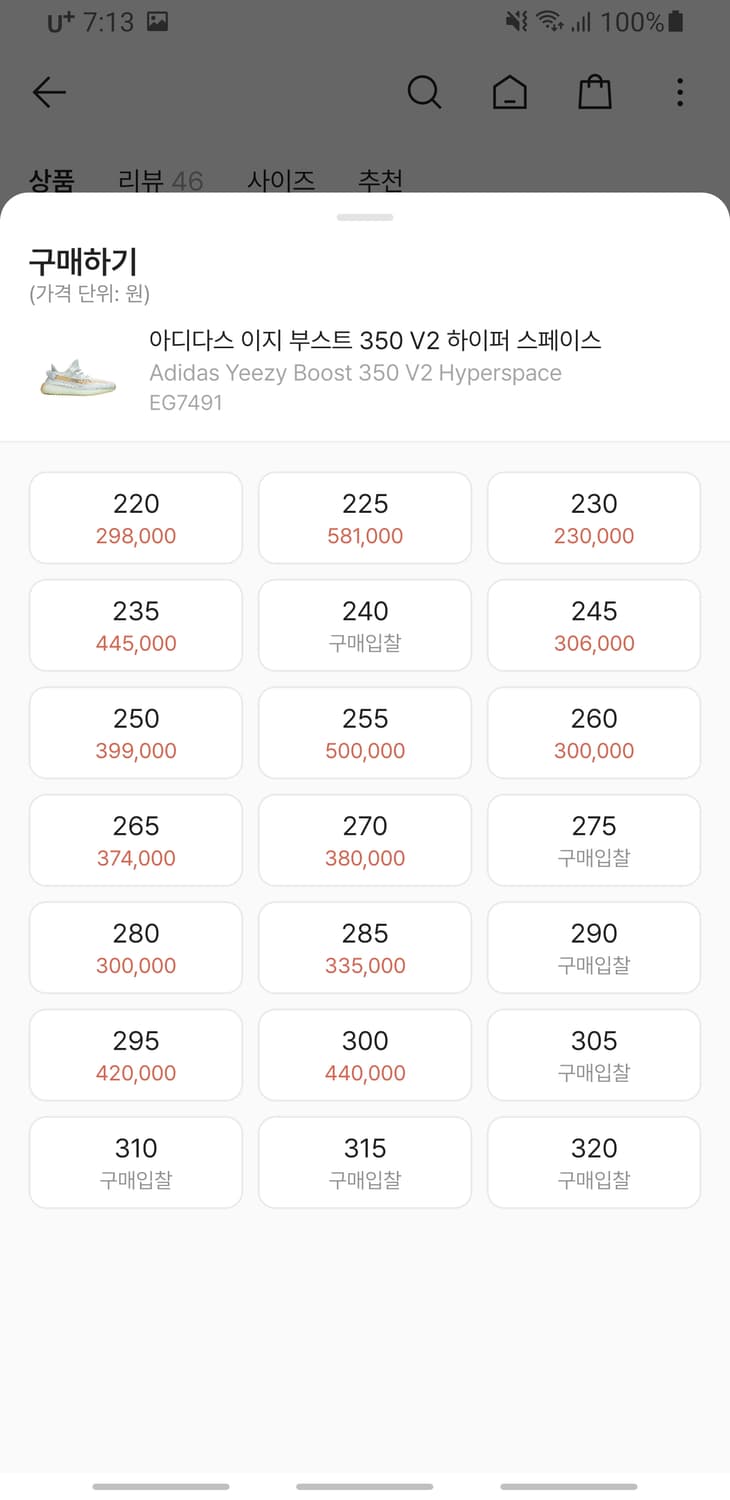Pick size 270 priced 380,000
This screenshot has width=730, height=1500.
tap(364, 840)
